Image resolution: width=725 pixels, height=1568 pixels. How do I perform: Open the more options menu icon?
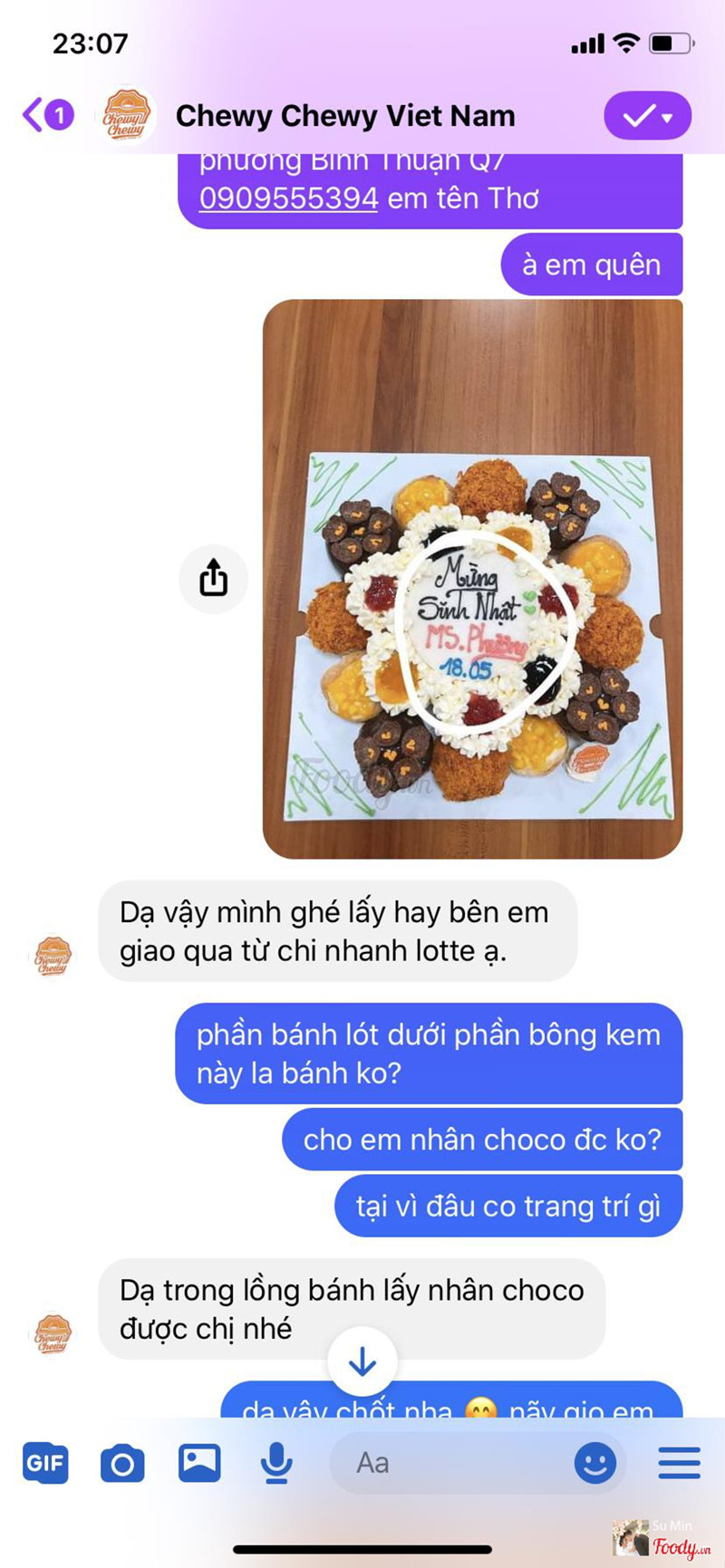(x=679, y=1463)
